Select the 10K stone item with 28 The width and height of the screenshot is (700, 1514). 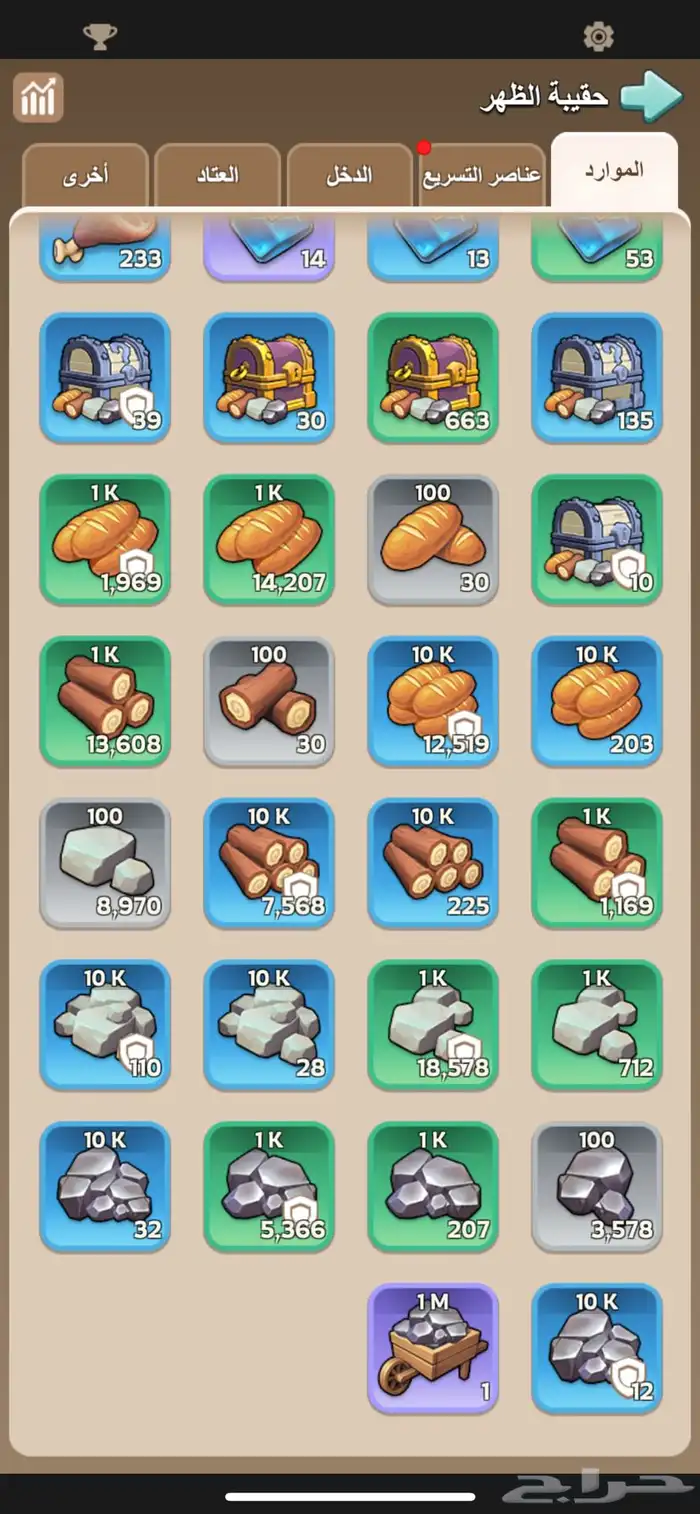coord(269,1025)
